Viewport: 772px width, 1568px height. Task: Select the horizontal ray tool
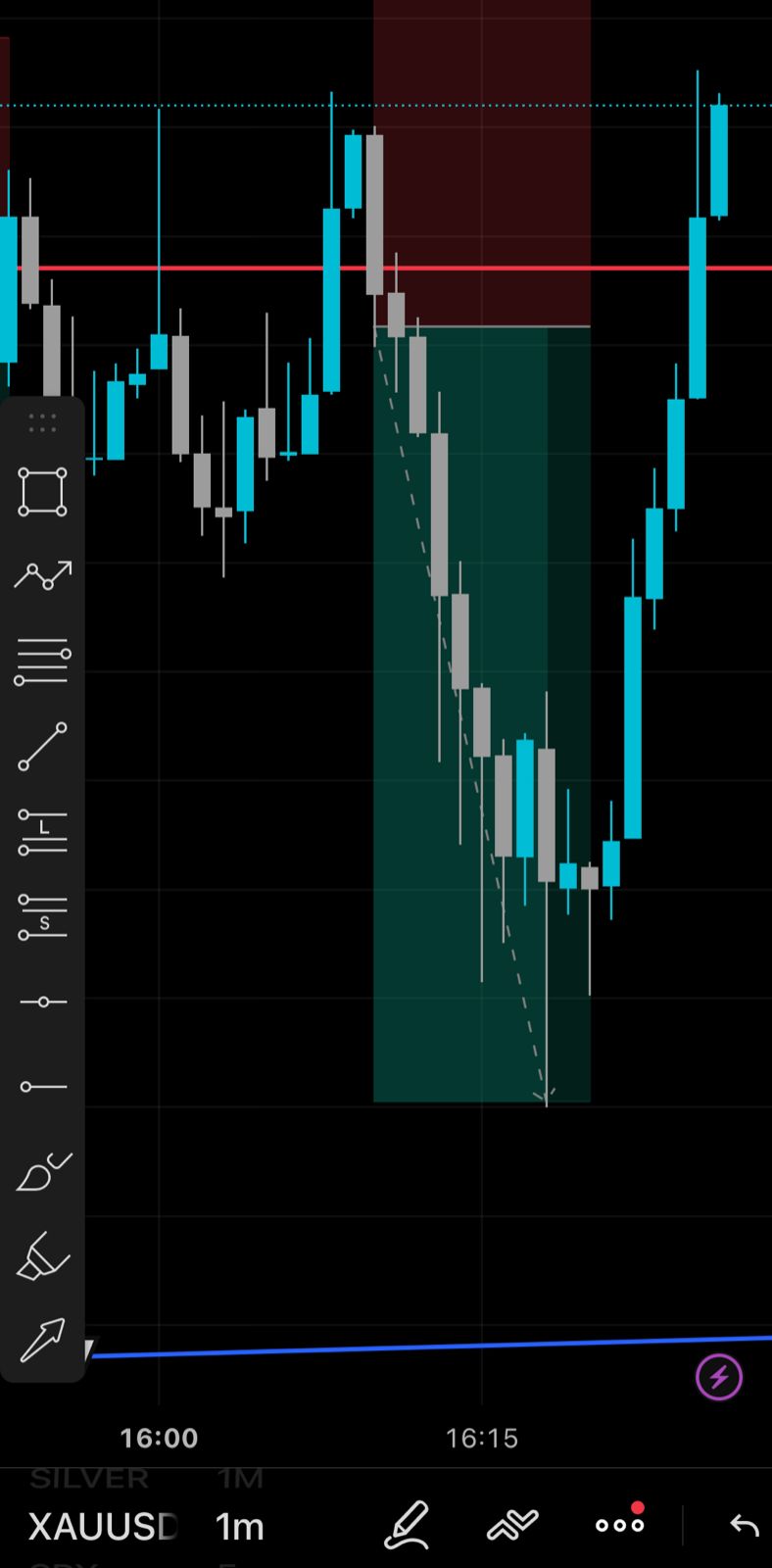pyautogui.click(x=42, y=1087)
